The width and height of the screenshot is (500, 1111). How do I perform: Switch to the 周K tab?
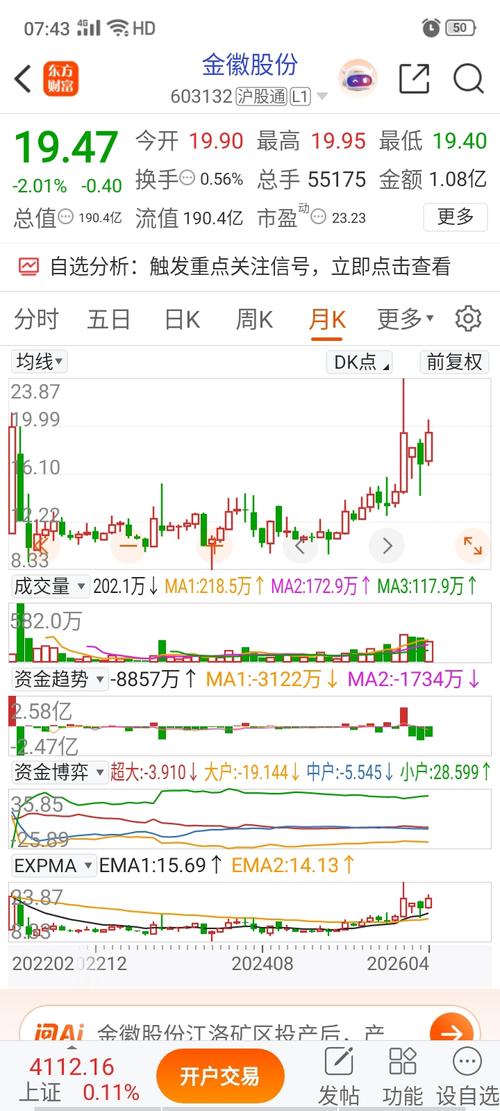[254, 320]
